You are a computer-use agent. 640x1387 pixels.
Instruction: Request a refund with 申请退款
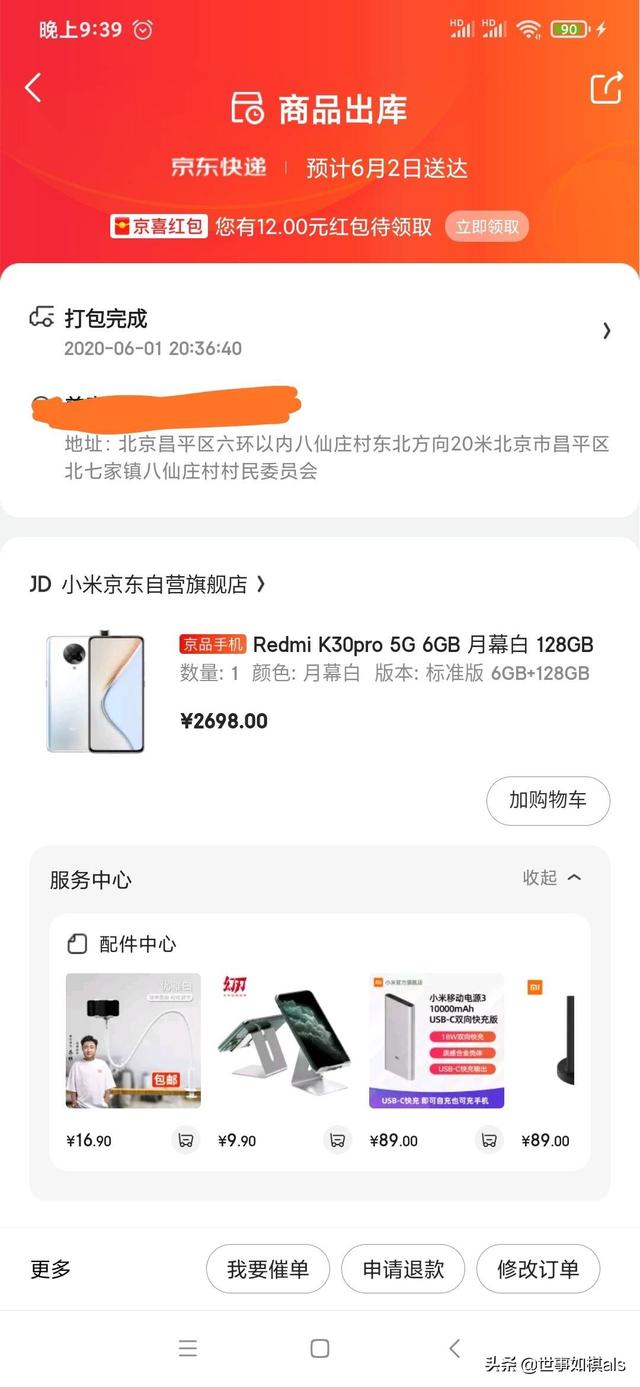tap(403, 1269)
